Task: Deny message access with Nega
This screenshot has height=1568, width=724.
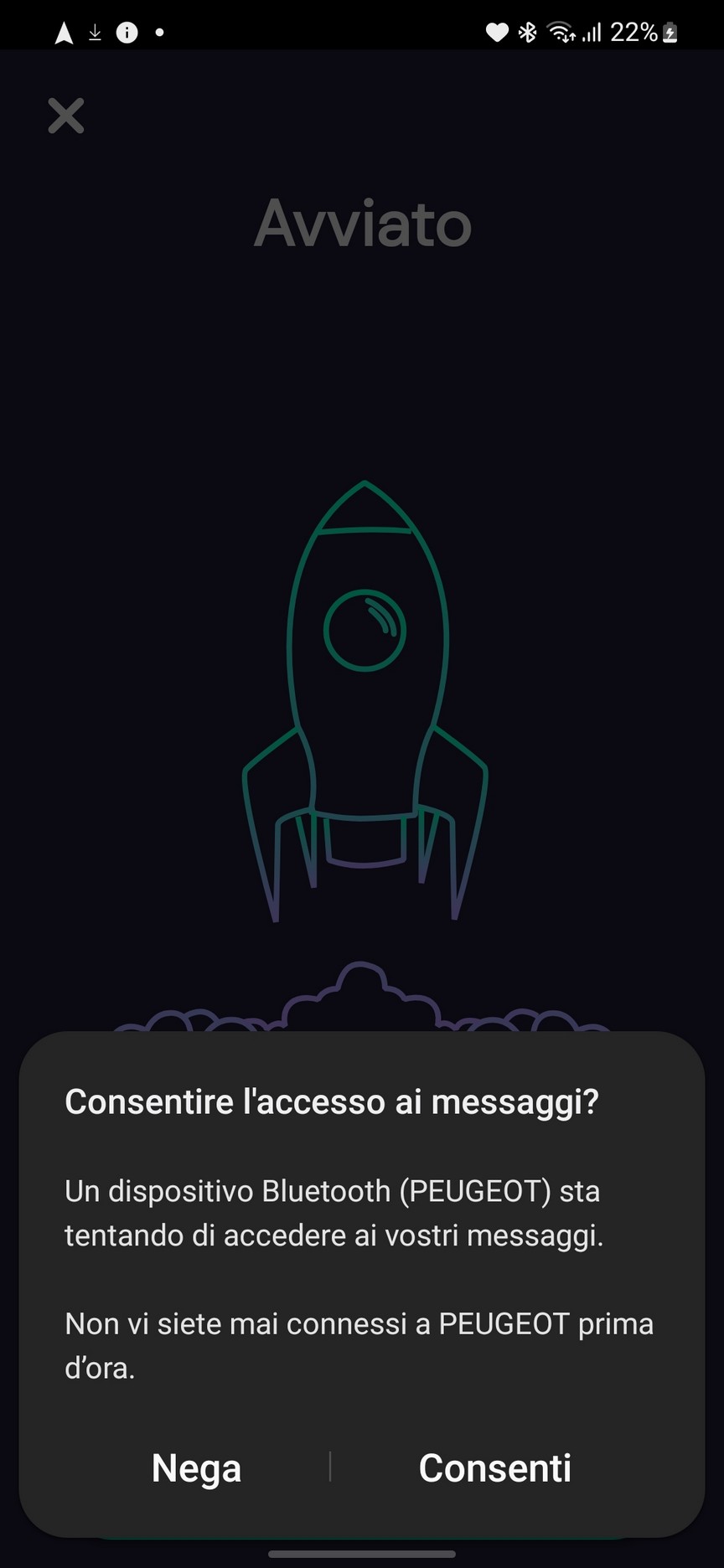Action: [196, 1469]
